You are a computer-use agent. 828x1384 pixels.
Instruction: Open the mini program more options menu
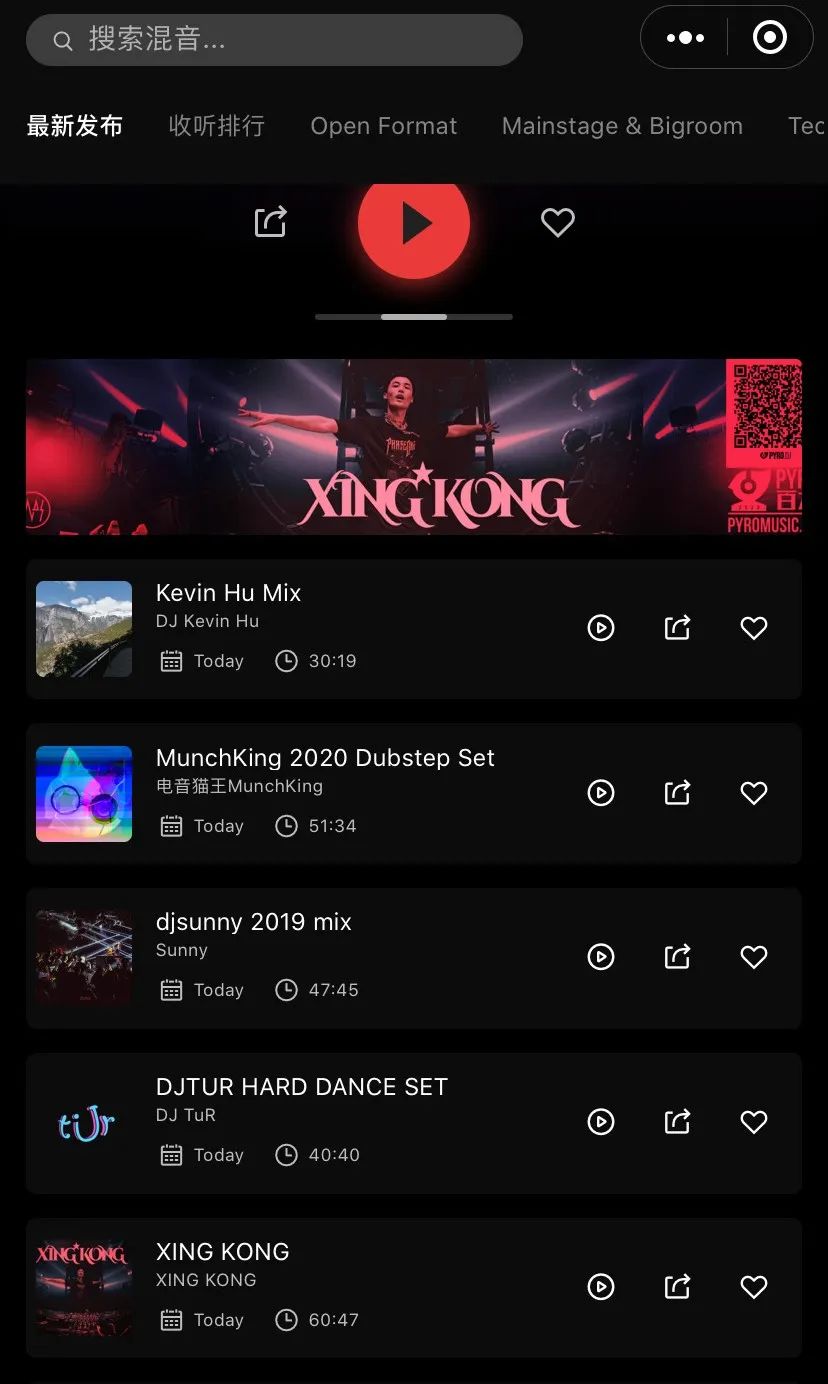[685, 38]
